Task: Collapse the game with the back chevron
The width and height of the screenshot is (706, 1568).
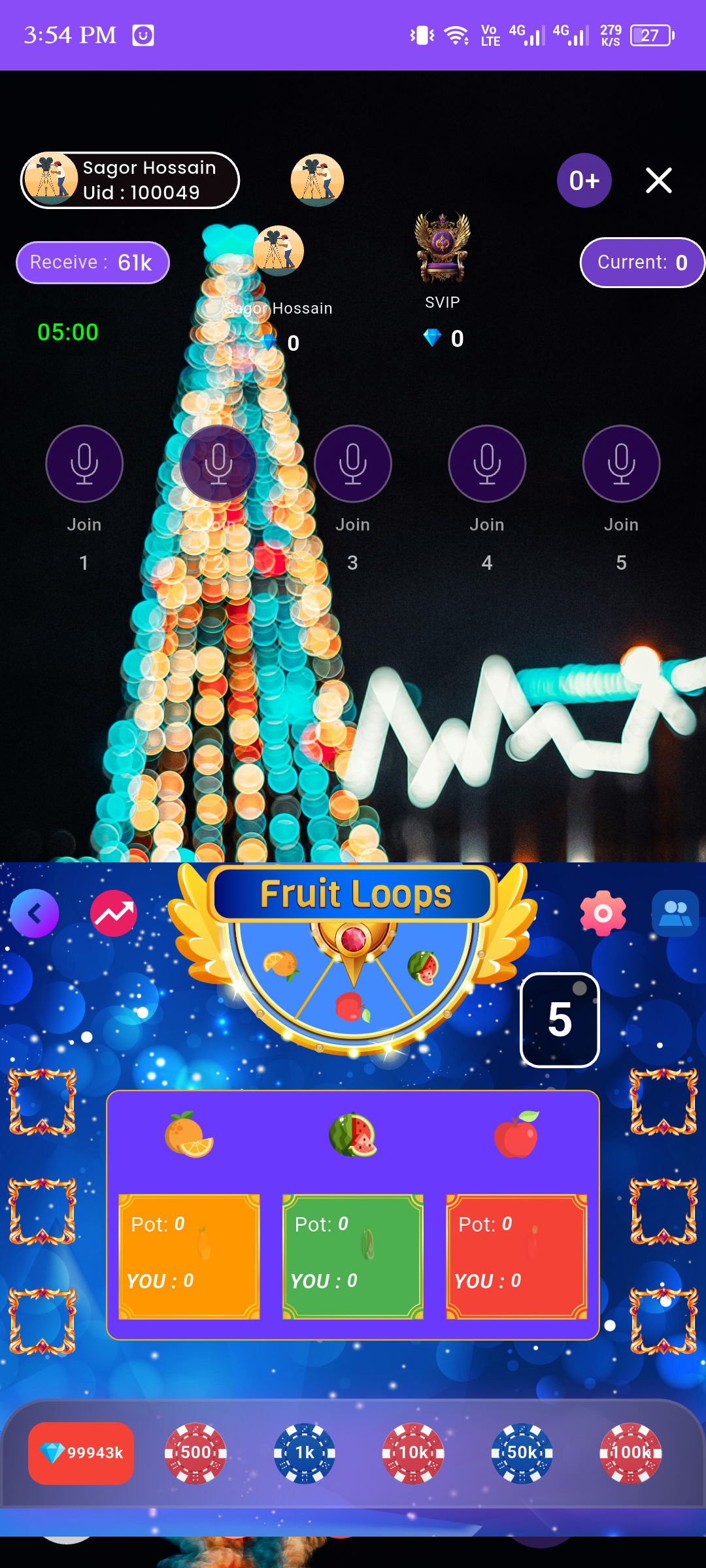Action: [35, 912]
